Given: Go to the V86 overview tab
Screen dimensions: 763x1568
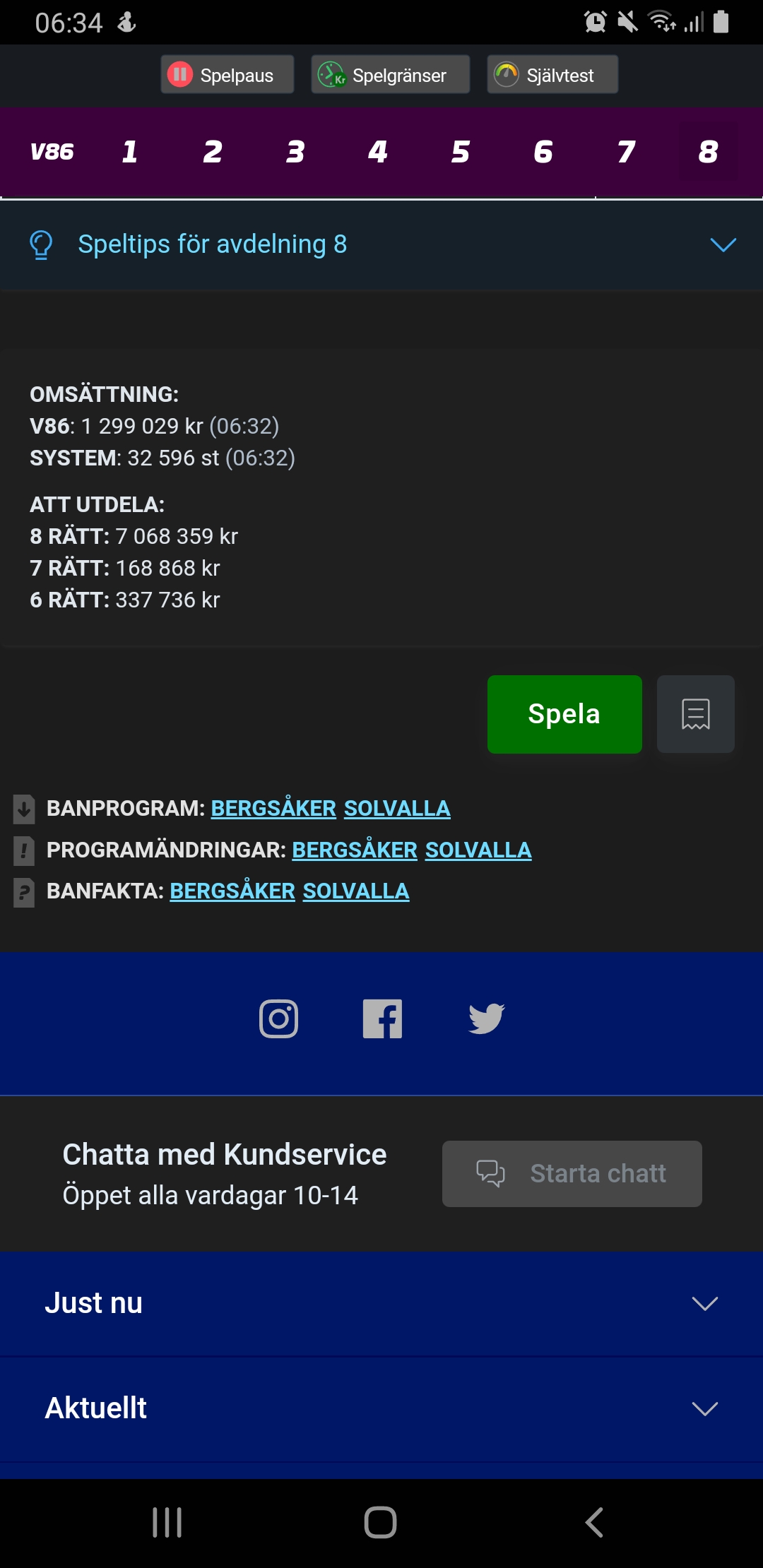Looking at the screenshot, I should [52, 152].
